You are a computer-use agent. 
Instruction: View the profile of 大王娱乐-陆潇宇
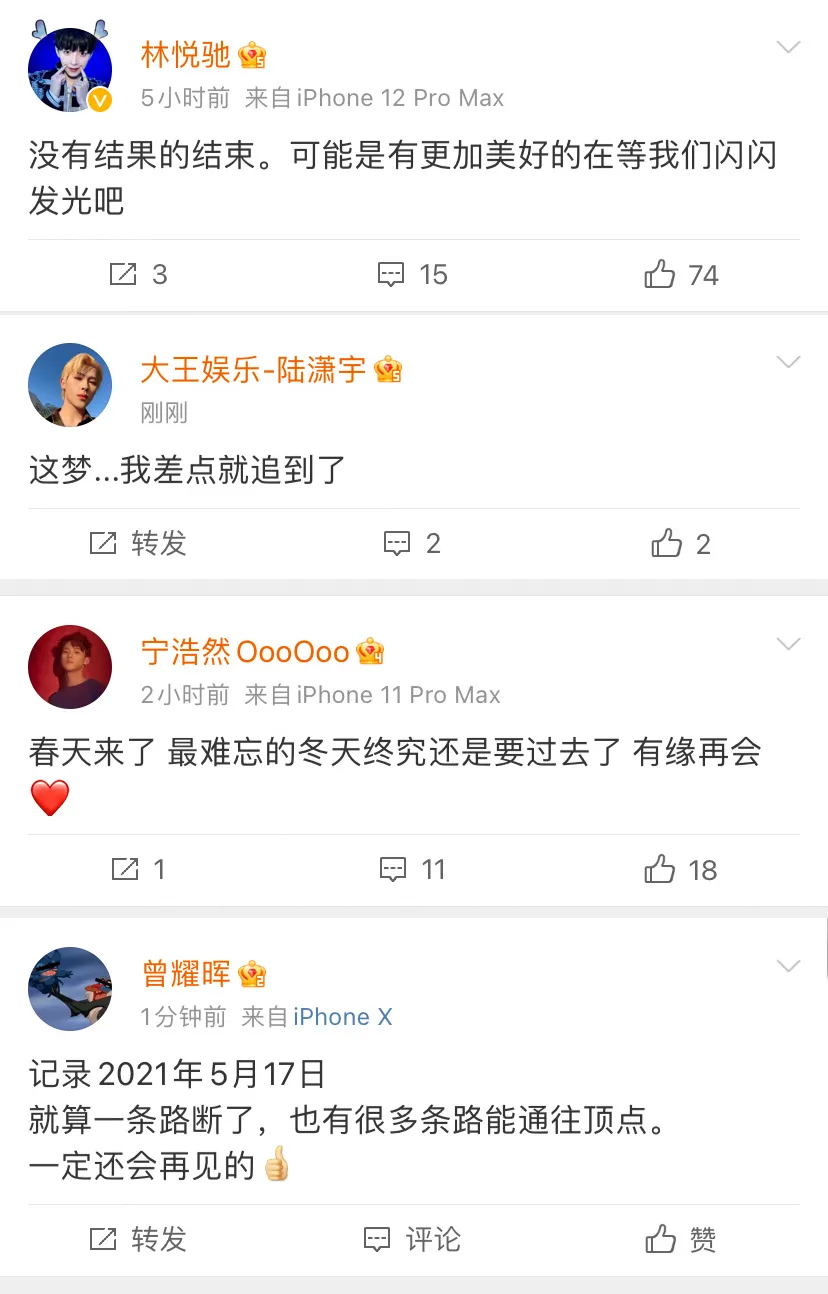tap(253, 370)
